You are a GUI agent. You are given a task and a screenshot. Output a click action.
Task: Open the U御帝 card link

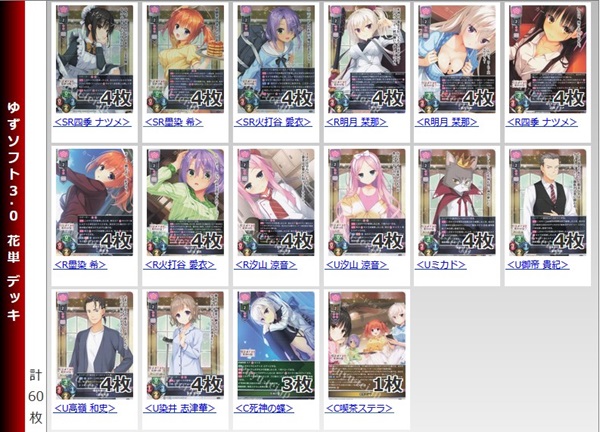(549, 265)
